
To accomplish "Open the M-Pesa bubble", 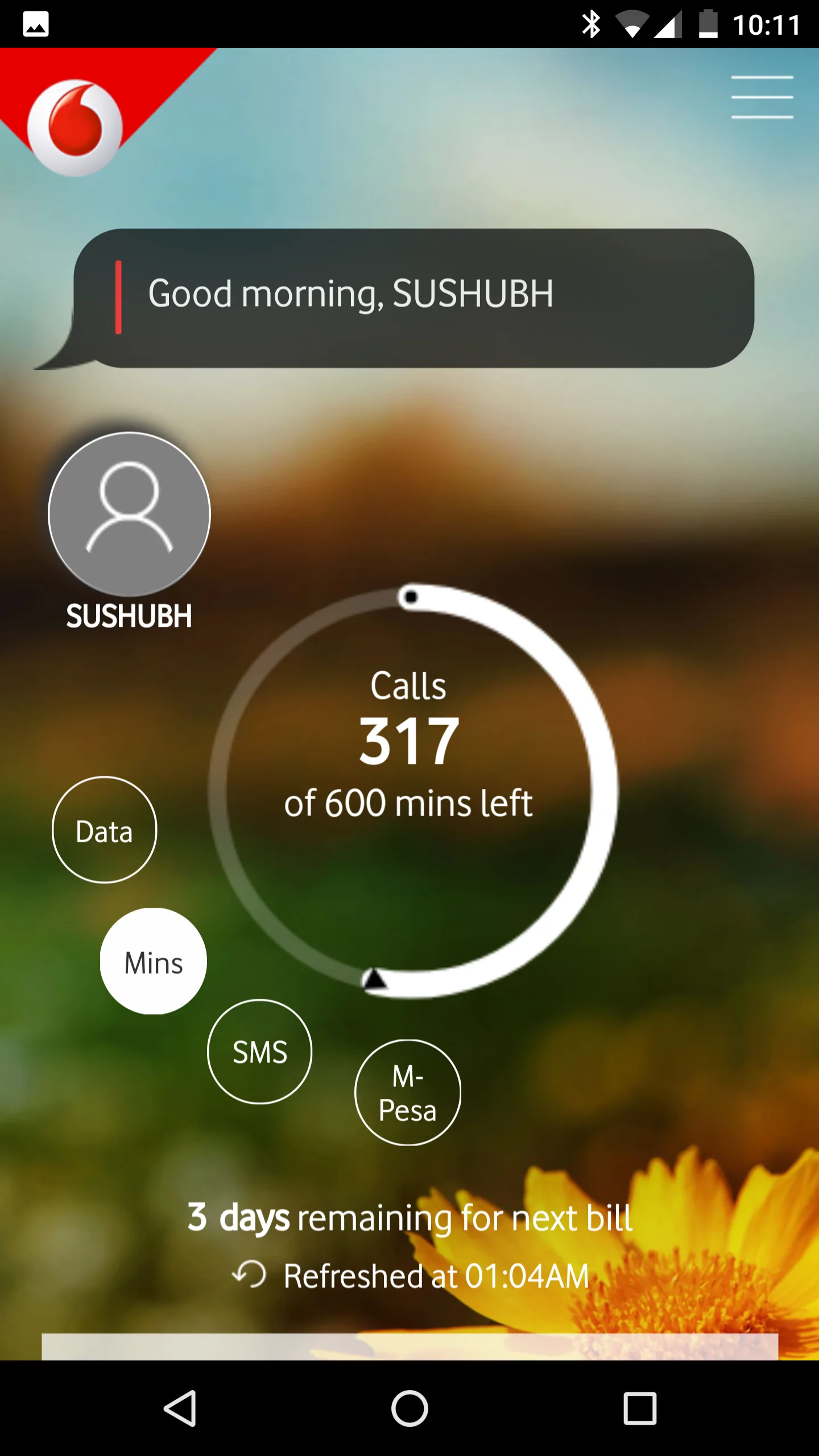I will pos(407,1093).
